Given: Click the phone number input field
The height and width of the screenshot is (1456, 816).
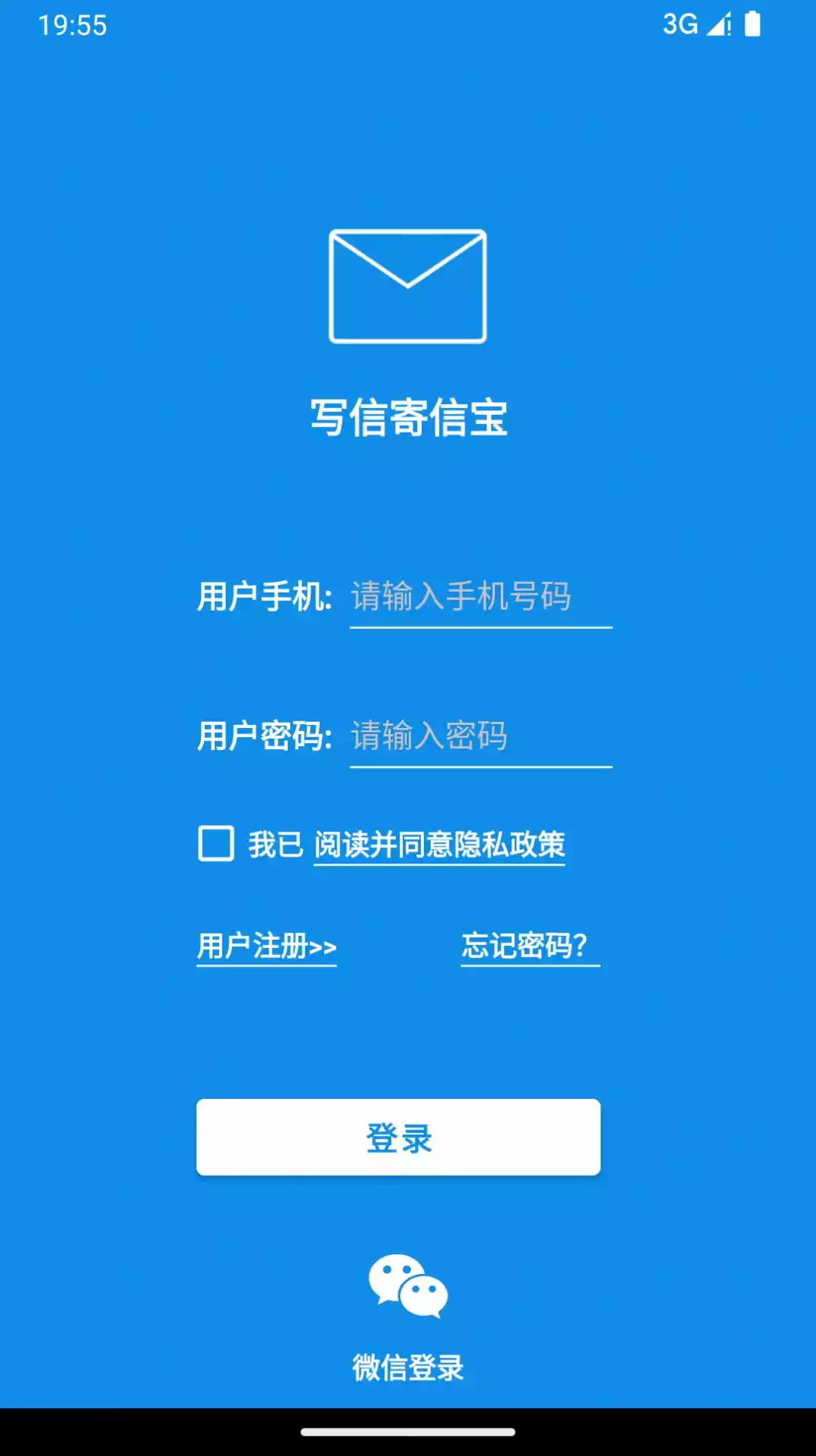Looking at the screenshot, I should click(x=480, y=599).
